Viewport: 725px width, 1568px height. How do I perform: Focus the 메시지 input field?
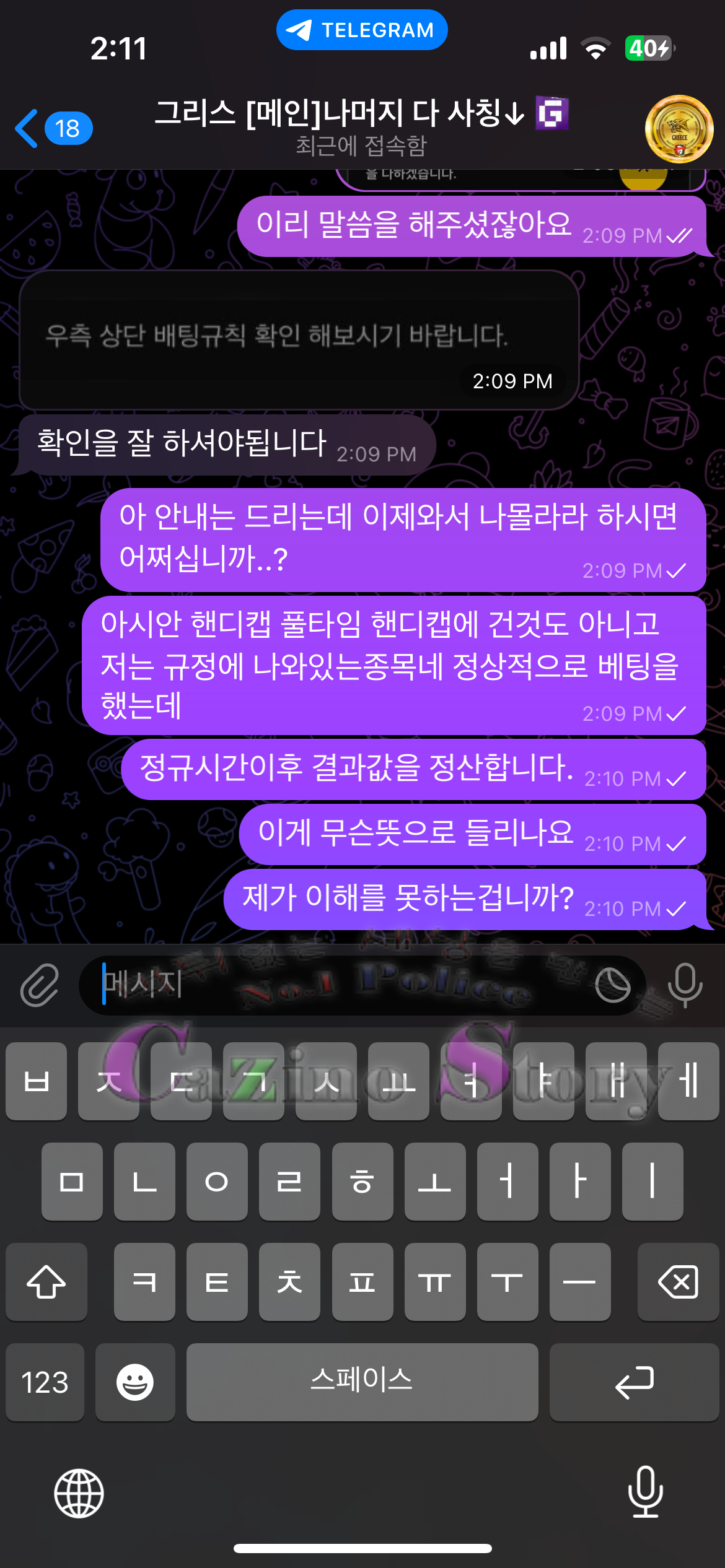coord(335,985)
